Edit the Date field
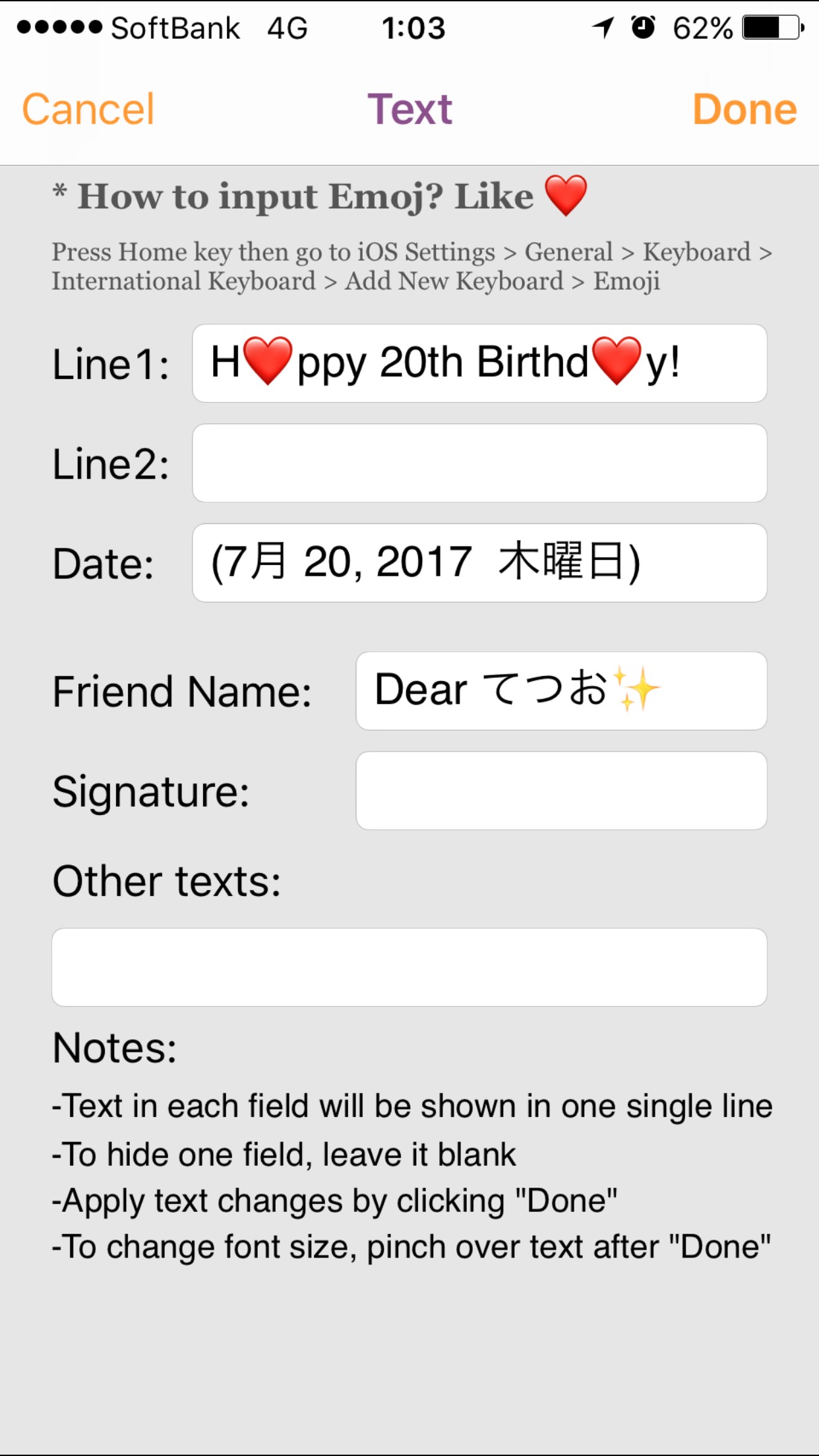This screenshot has width=819, height=1456. [x=479, y=562]
